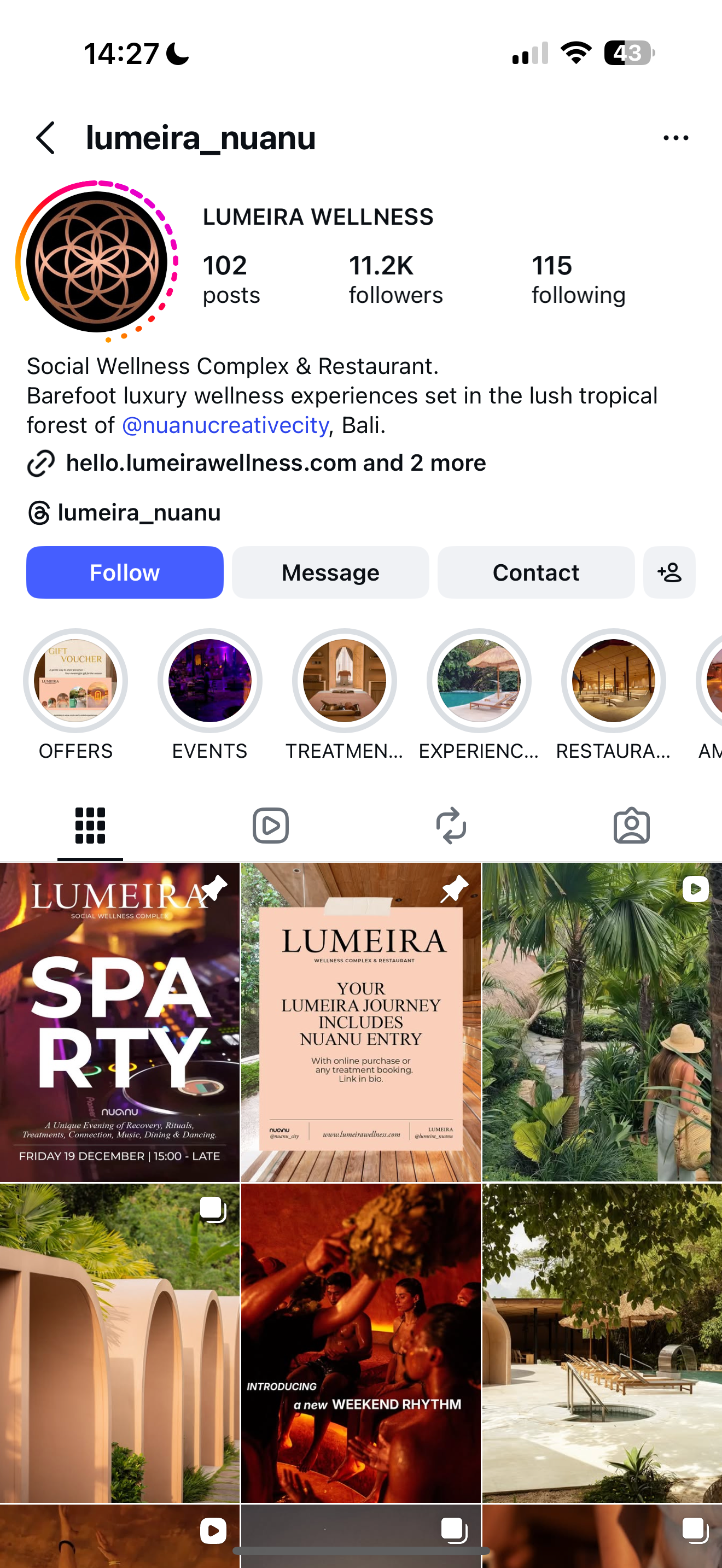Switch to the Reels tab
Image resolution: width=722 pixels, height=1568 pixels.
coord(270,826)
